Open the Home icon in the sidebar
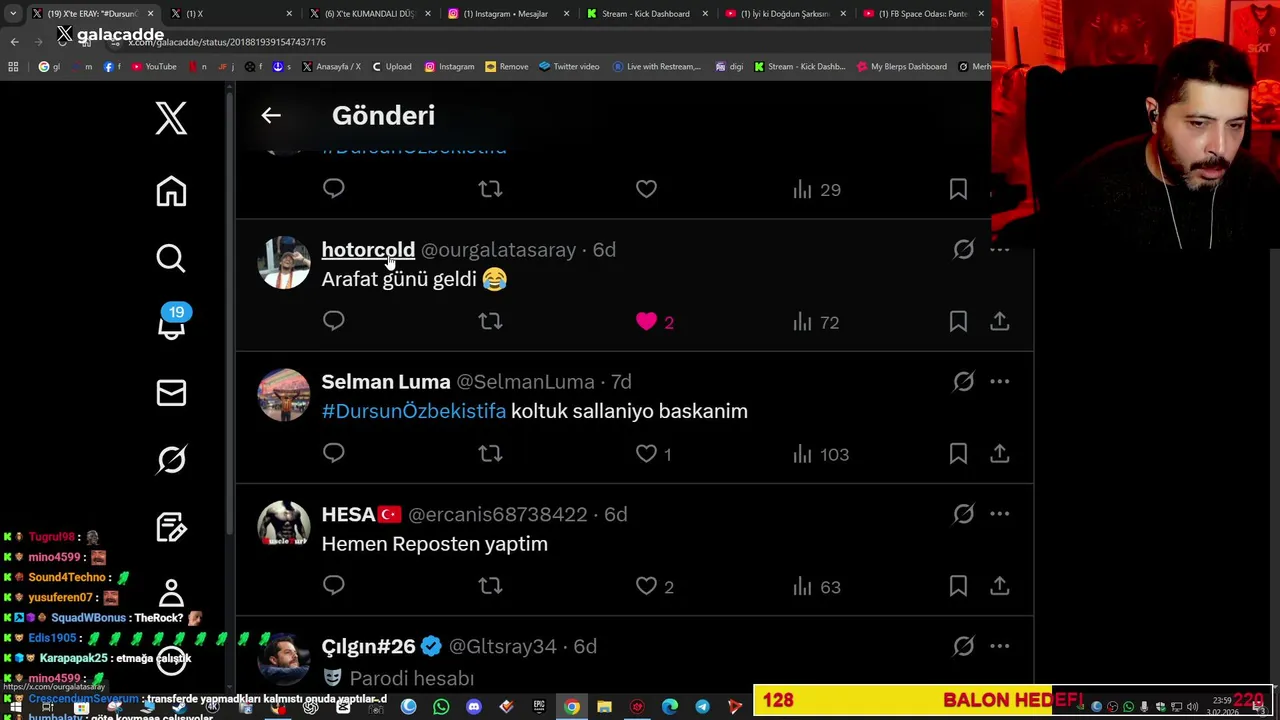 pos(171,191)
